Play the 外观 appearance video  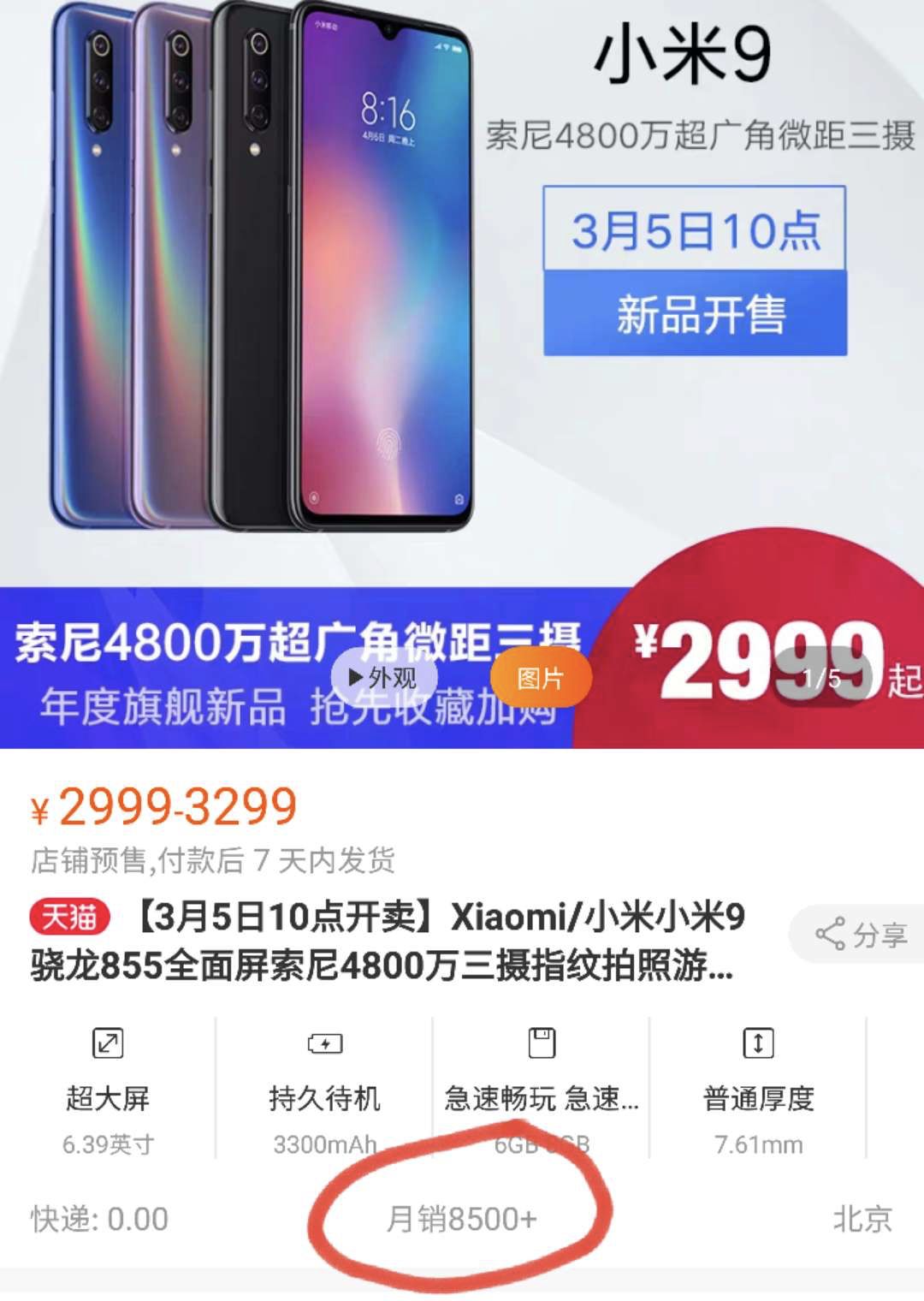(382, 676)
